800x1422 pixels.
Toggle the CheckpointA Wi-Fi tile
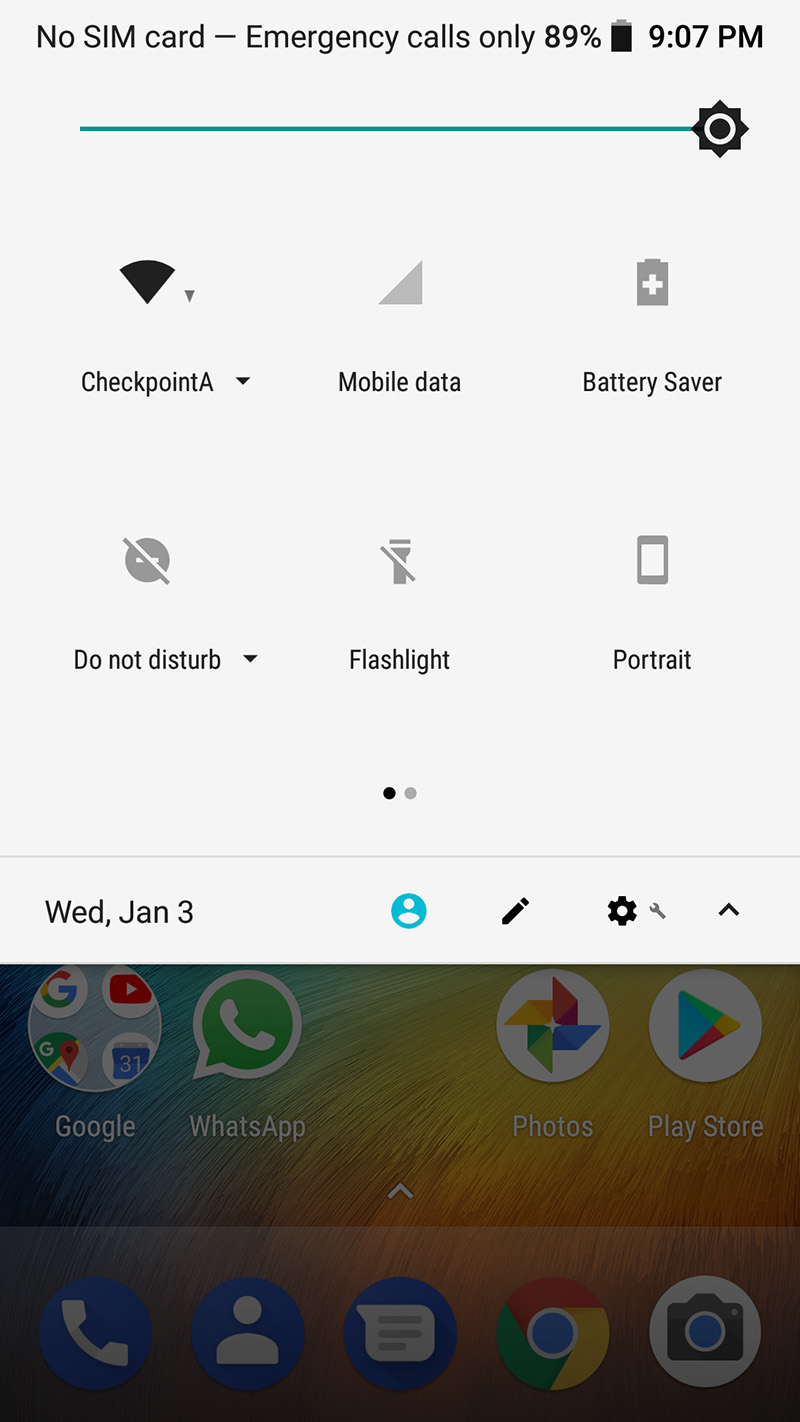coord(147,283)
